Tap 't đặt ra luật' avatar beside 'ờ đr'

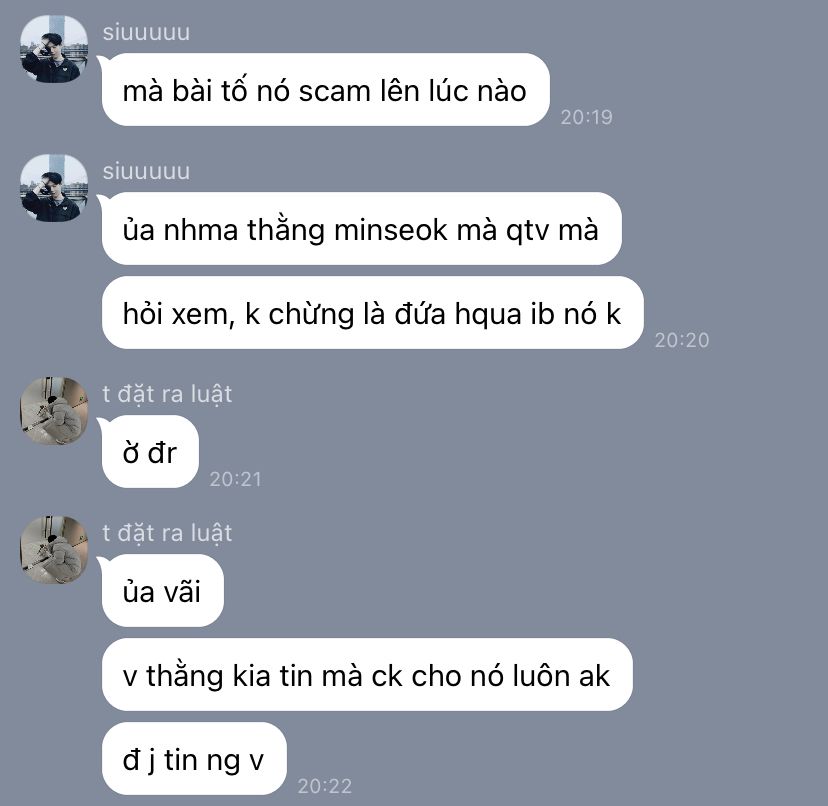[x=54, y=411]
